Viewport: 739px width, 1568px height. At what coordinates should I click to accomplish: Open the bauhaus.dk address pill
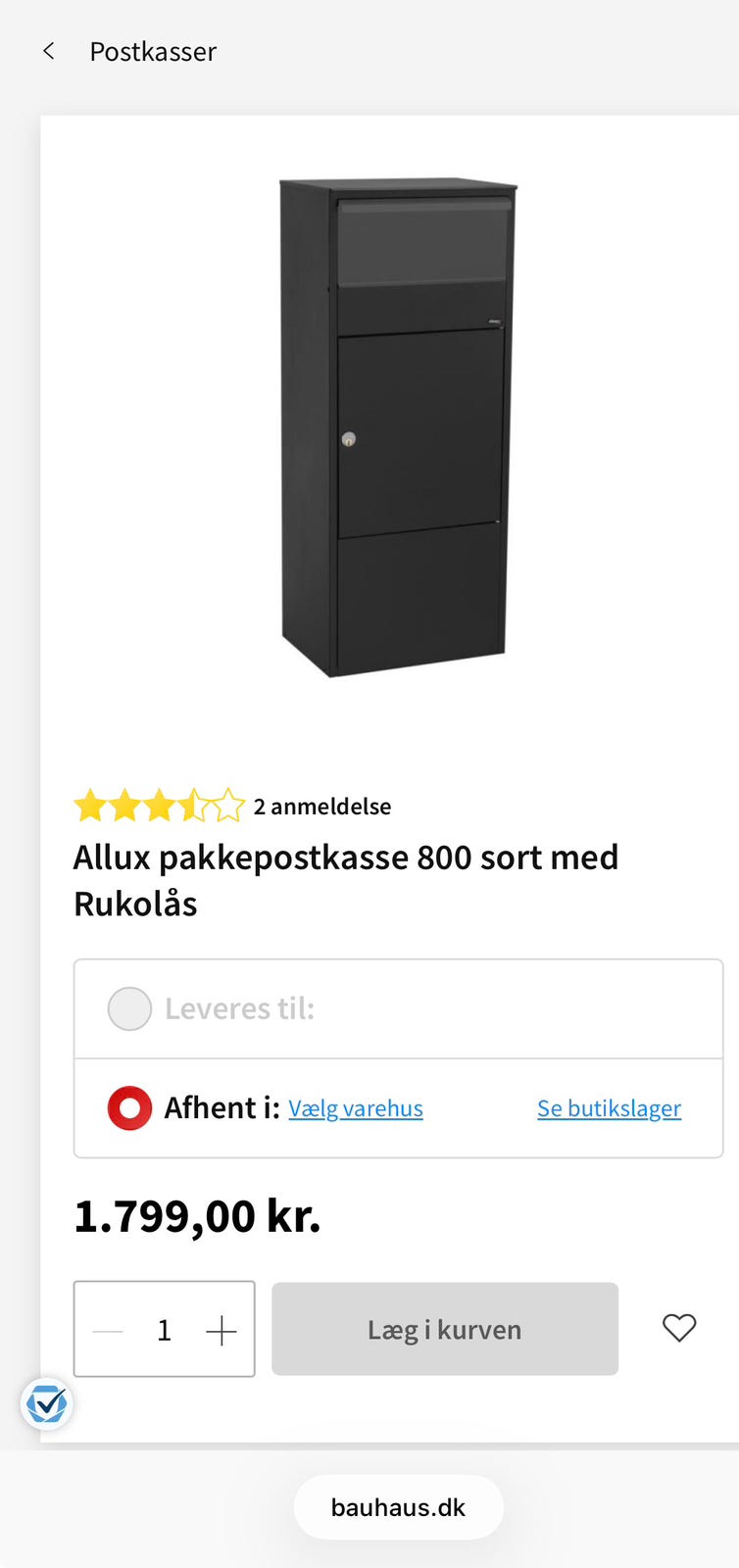[398, 1507]
